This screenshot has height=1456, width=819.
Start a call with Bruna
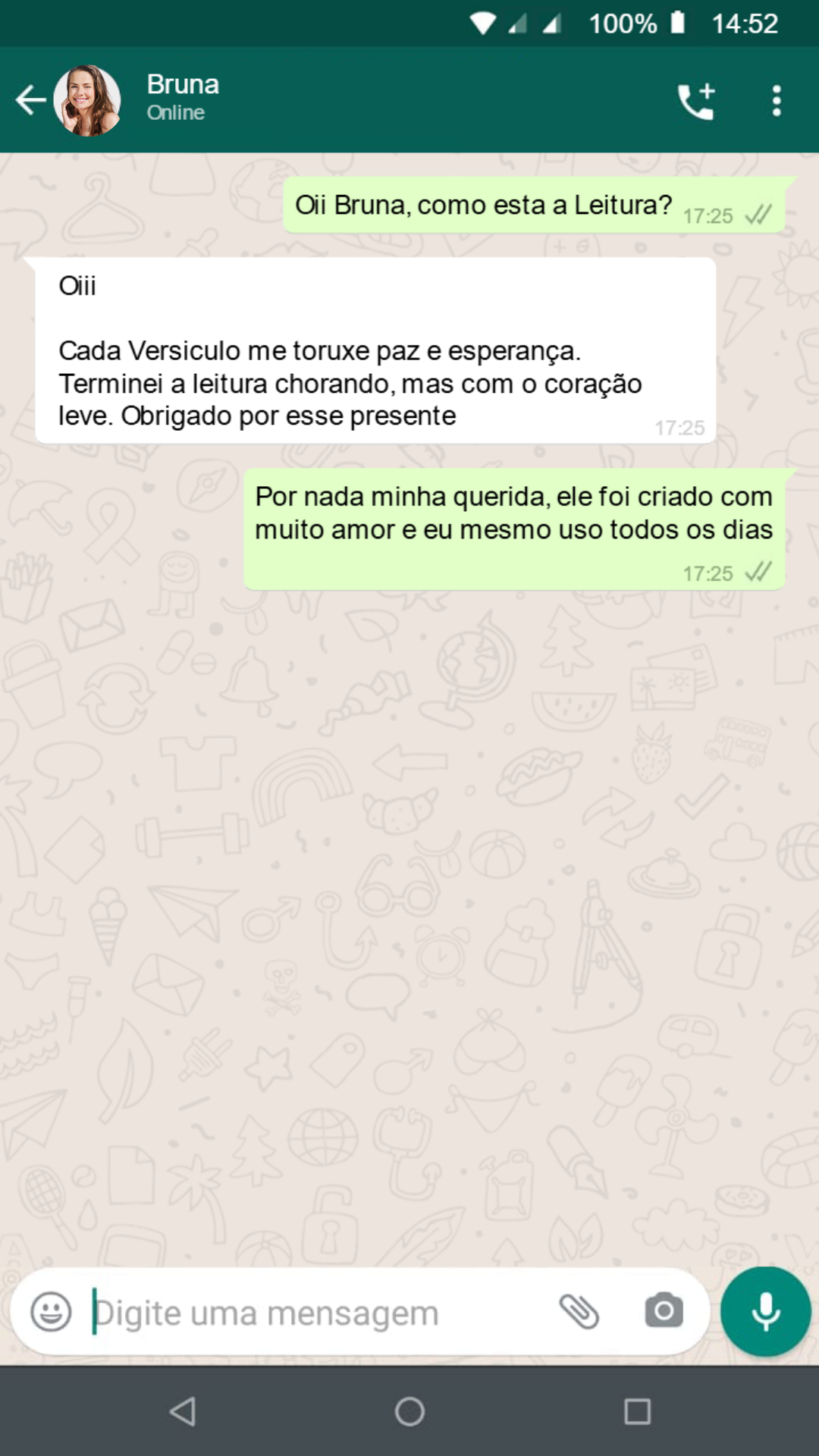click(x=696, y=101)
